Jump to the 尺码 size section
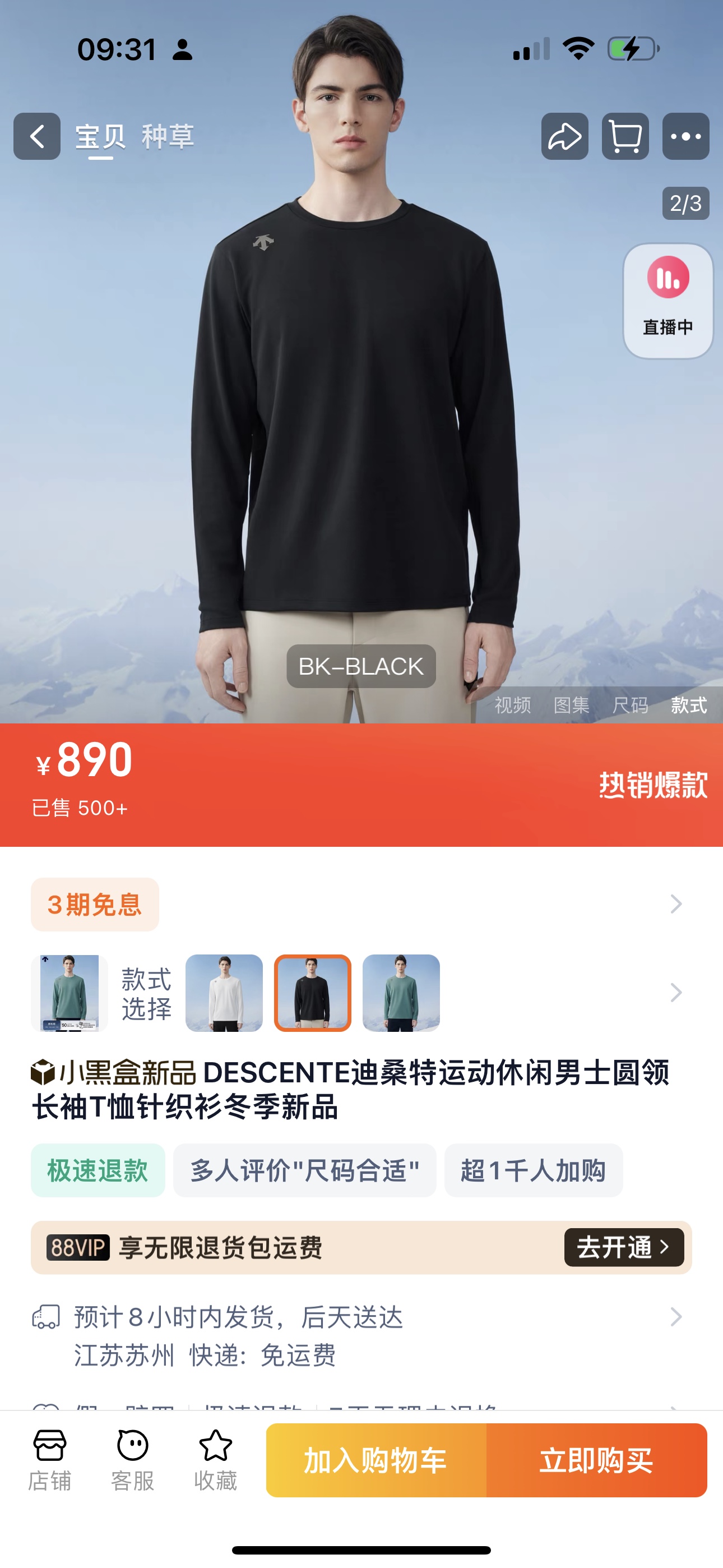This screenshot has width=723, height=1568. pos(630,705)
